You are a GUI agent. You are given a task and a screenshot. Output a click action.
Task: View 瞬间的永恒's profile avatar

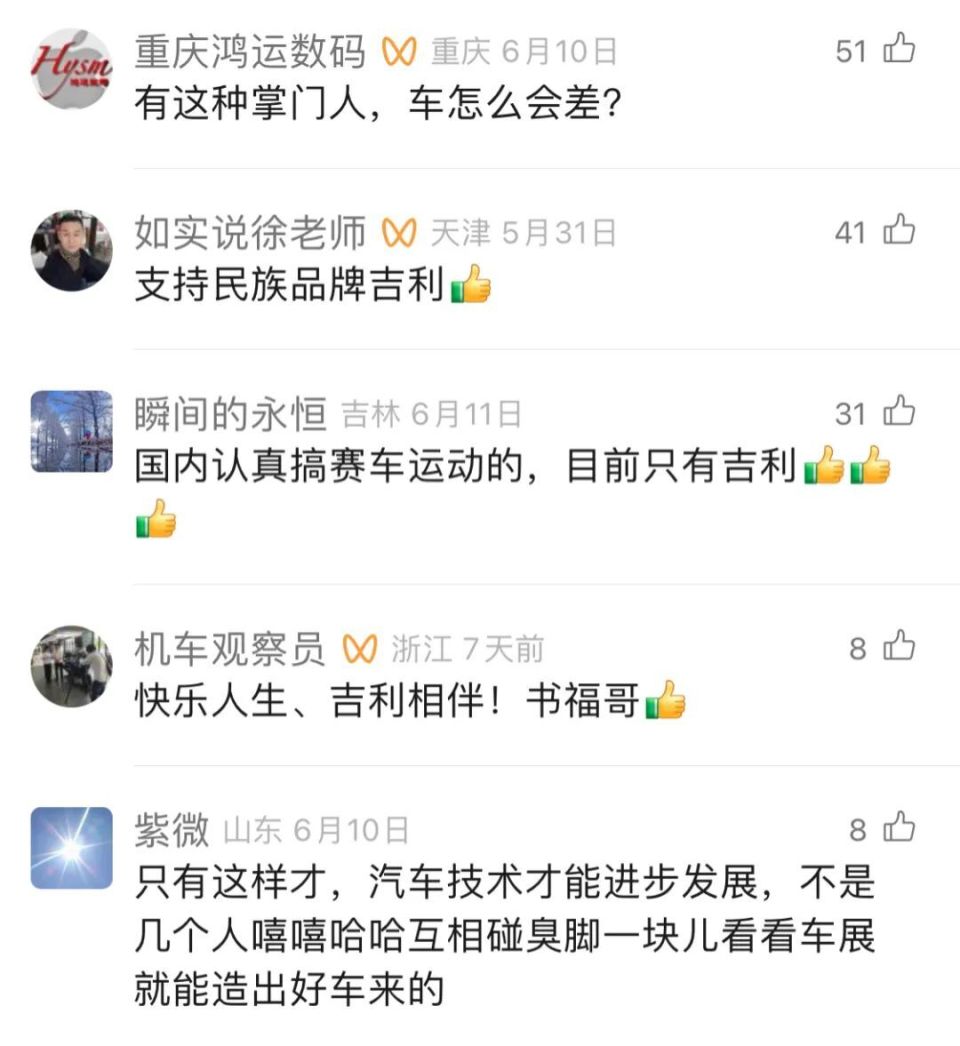click(71, 431)
